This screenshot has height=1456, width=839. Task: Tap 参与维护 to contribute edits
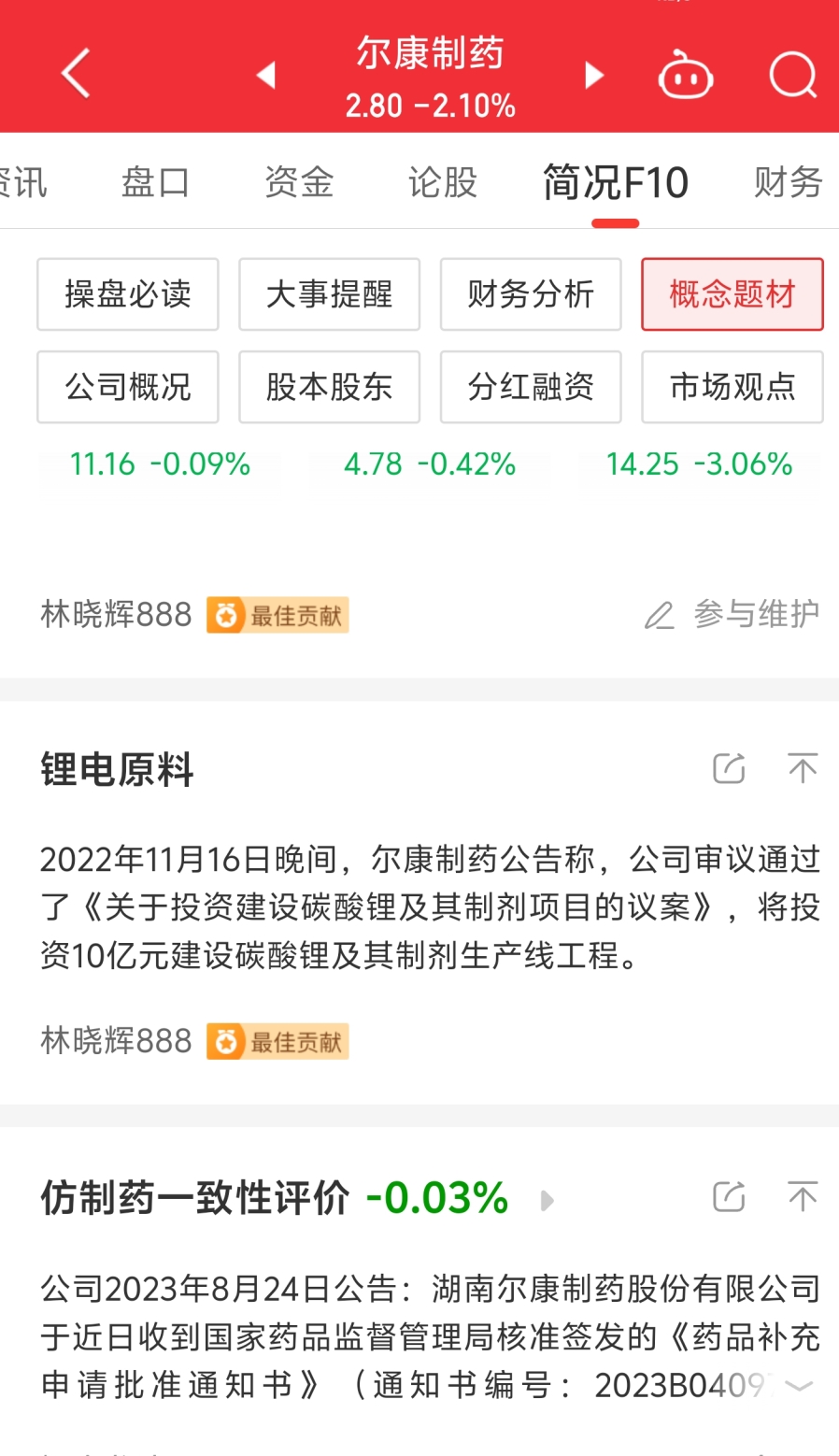pos(732,615)
